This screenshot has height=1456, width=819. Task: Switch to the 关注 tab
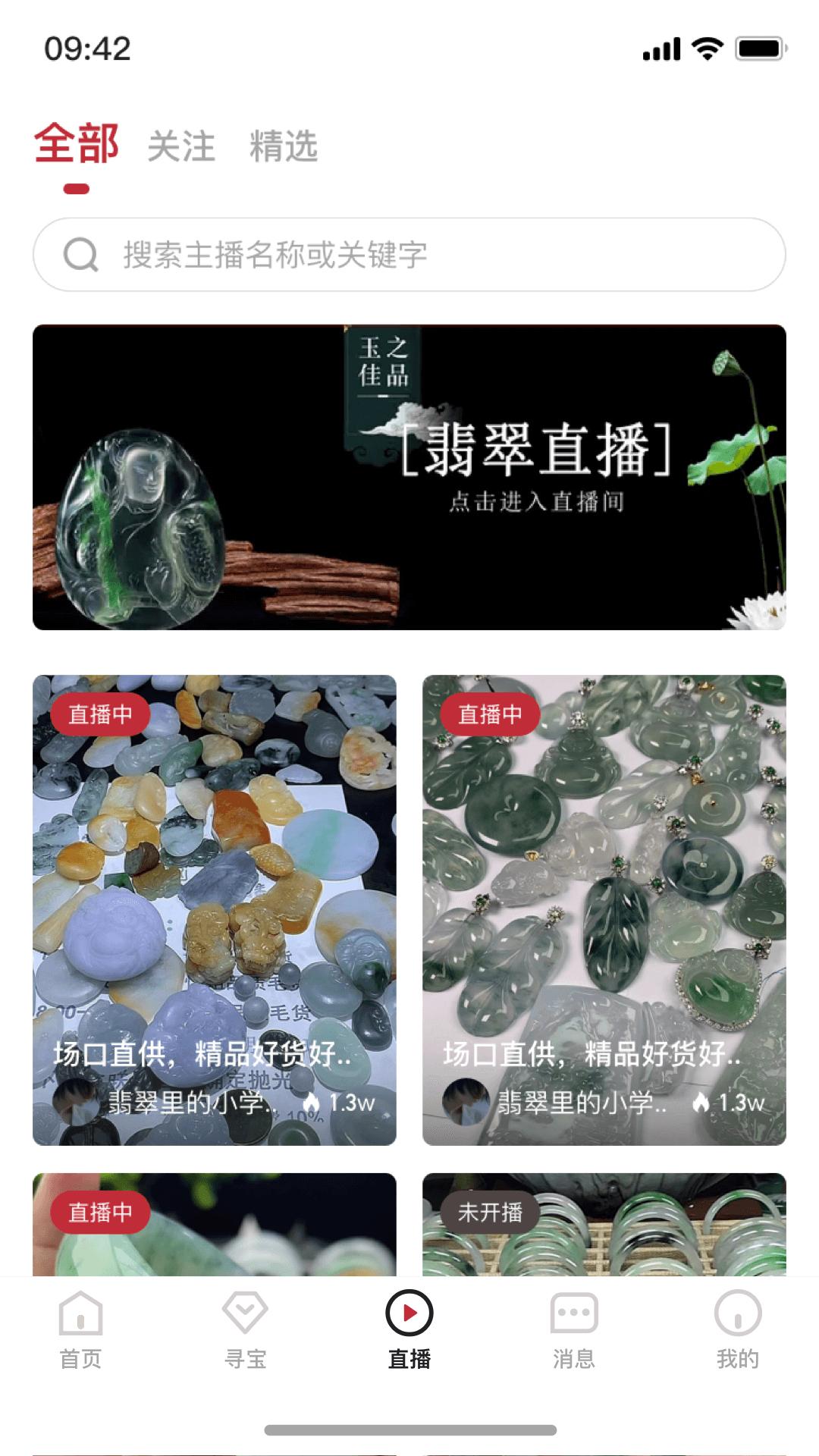[x=181, y=146]
